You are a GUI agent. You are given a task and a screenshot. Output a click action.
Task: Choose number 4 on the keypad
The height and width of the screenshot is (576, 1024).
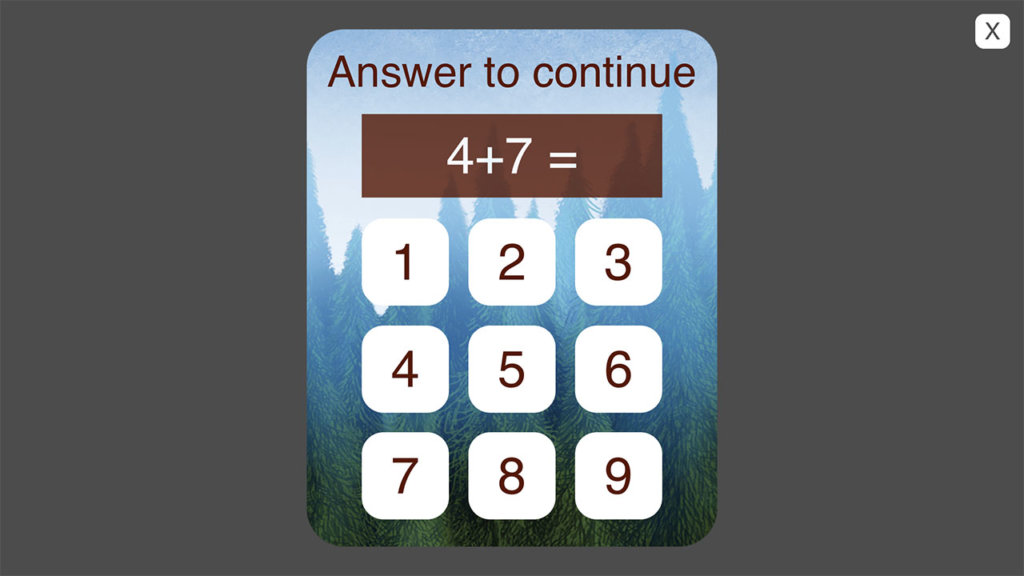[405, 369]
